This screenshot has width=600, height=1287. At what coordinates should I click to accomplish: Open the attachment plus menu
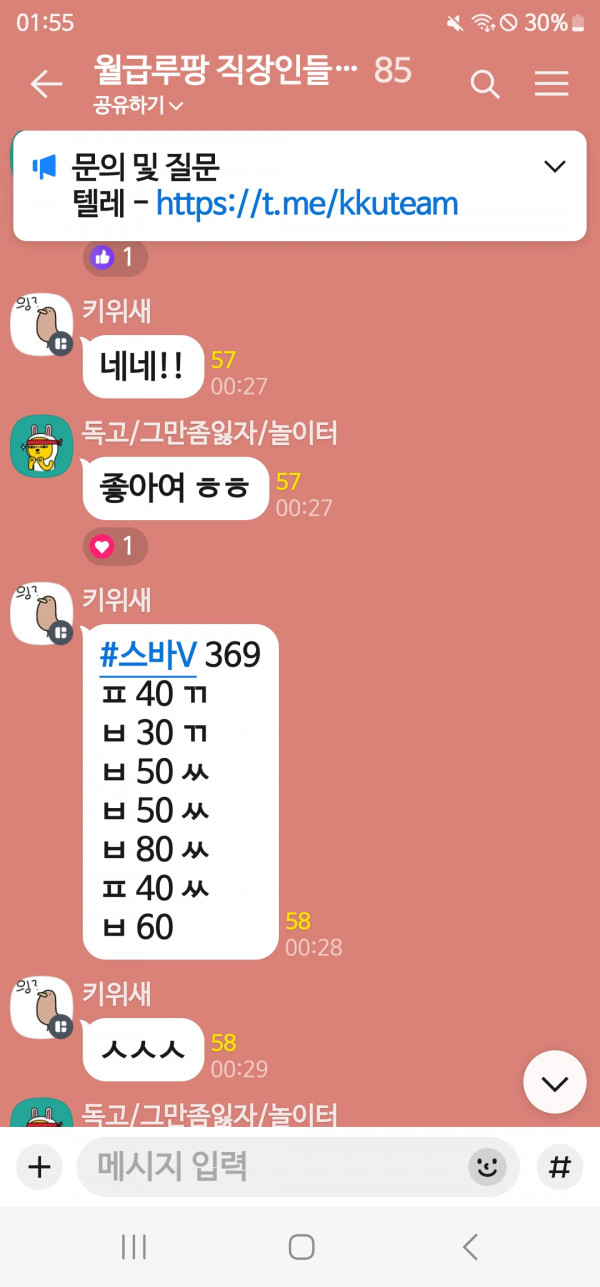[x=39, y=1167]
